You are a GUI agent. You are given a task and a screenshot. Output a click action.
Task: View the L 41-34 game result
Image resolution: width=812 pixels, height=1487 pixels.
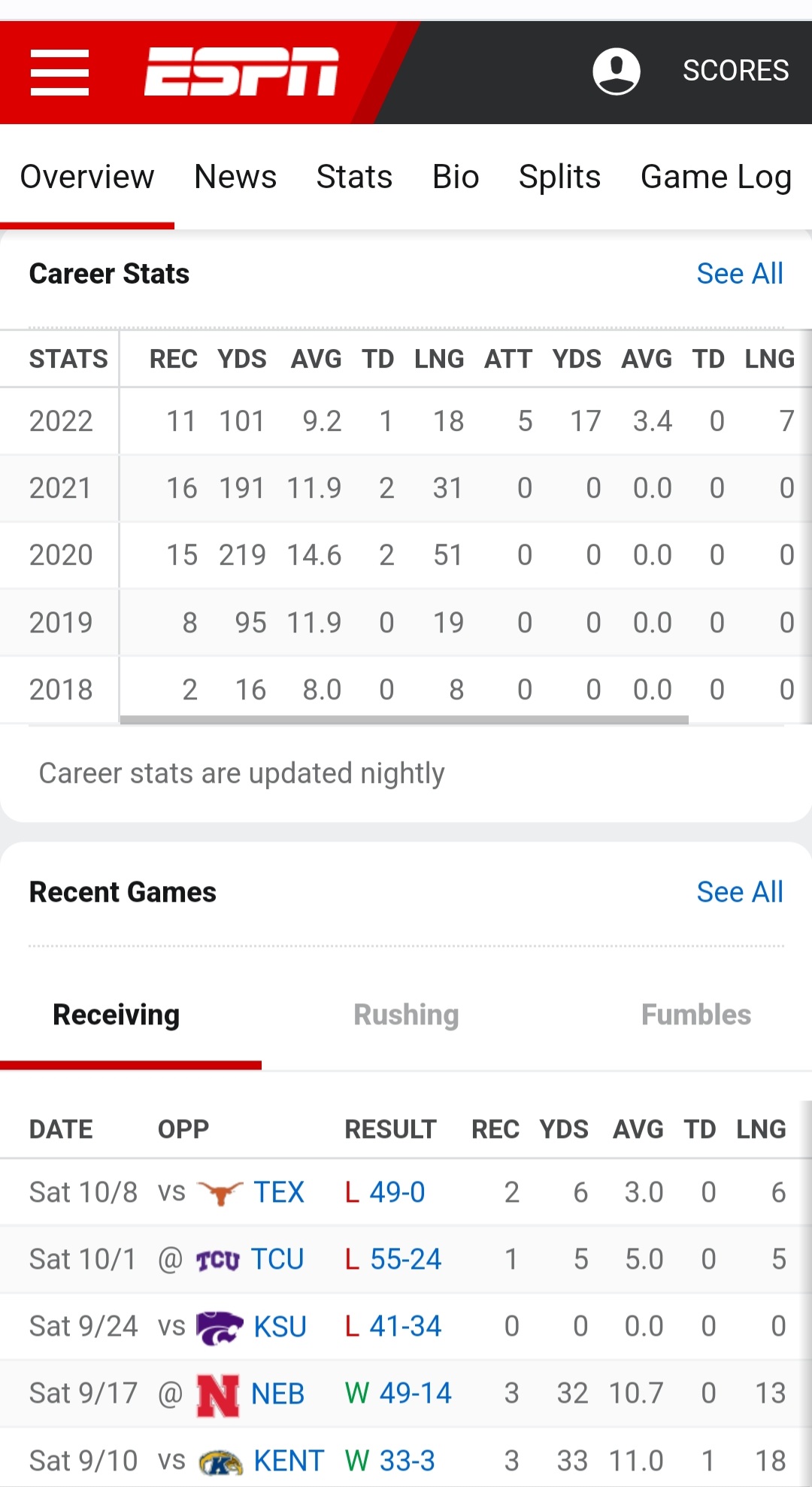point(393,1326)
